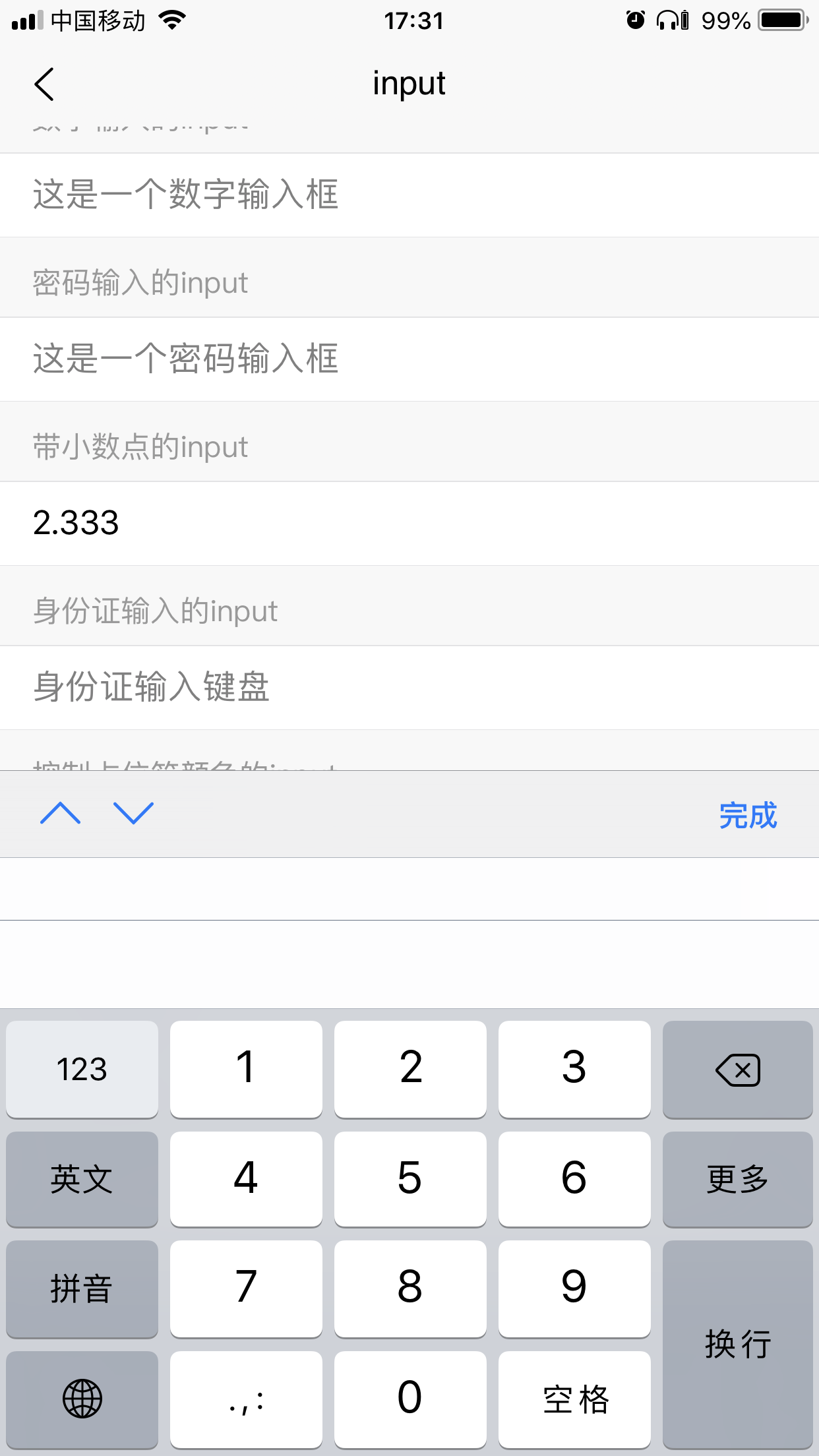Image resolution: width=819 pixels, height=1456 pixels.
Task: Tap the globe key to change keyboard
Action: (82, 1399)
